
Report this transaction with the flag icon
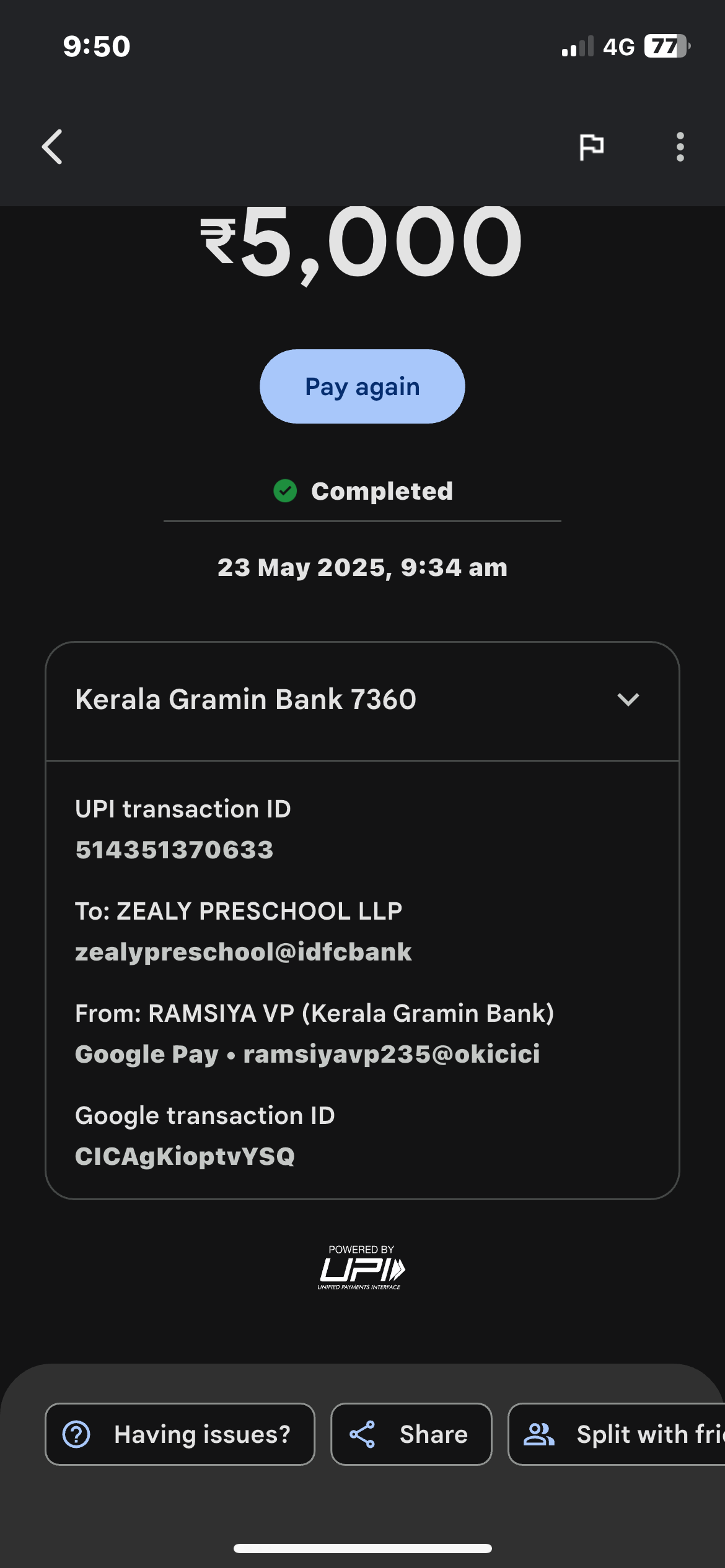[591, 147]
